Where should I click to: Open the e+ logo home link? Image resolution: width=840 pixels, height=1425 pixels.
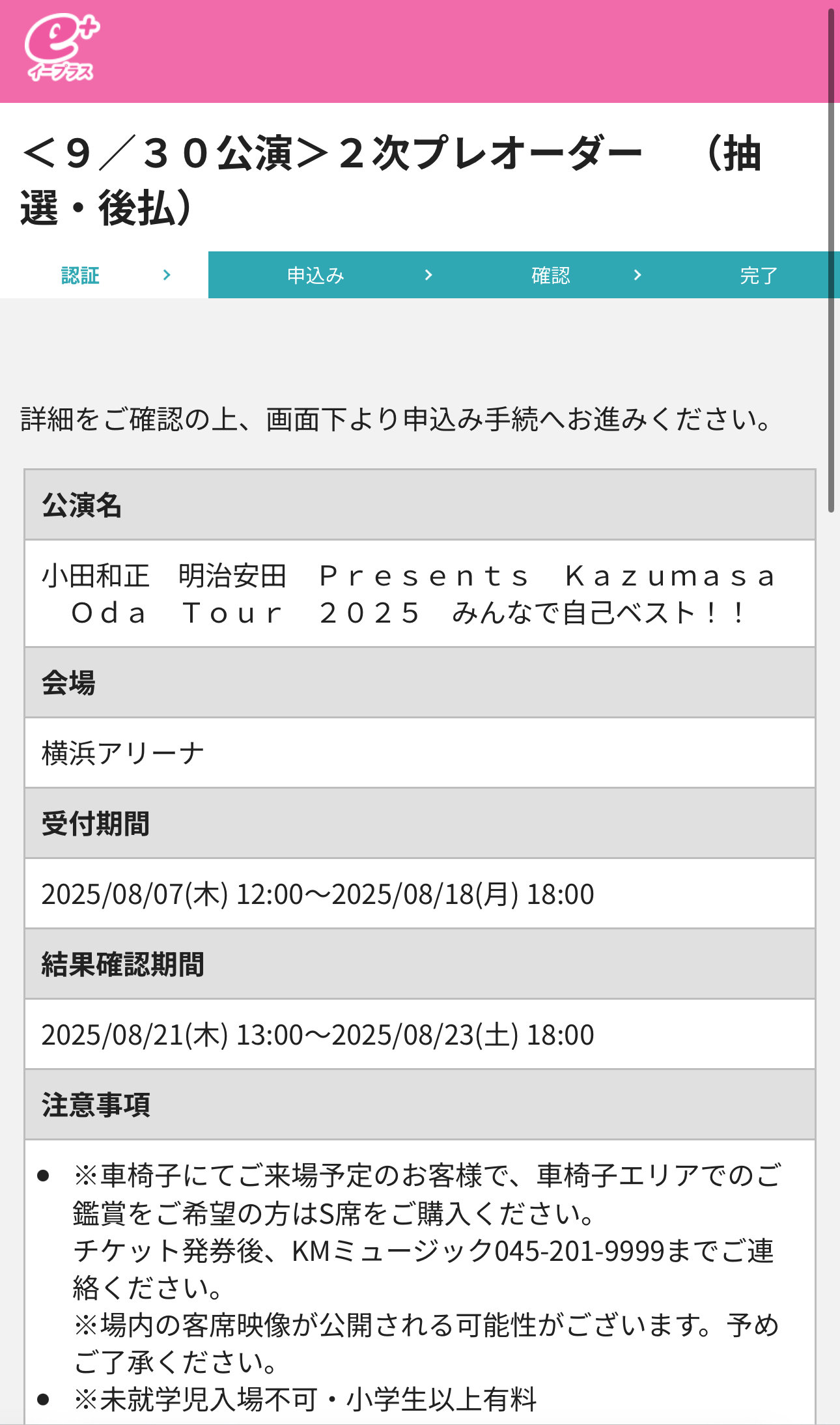click(62, 48)
